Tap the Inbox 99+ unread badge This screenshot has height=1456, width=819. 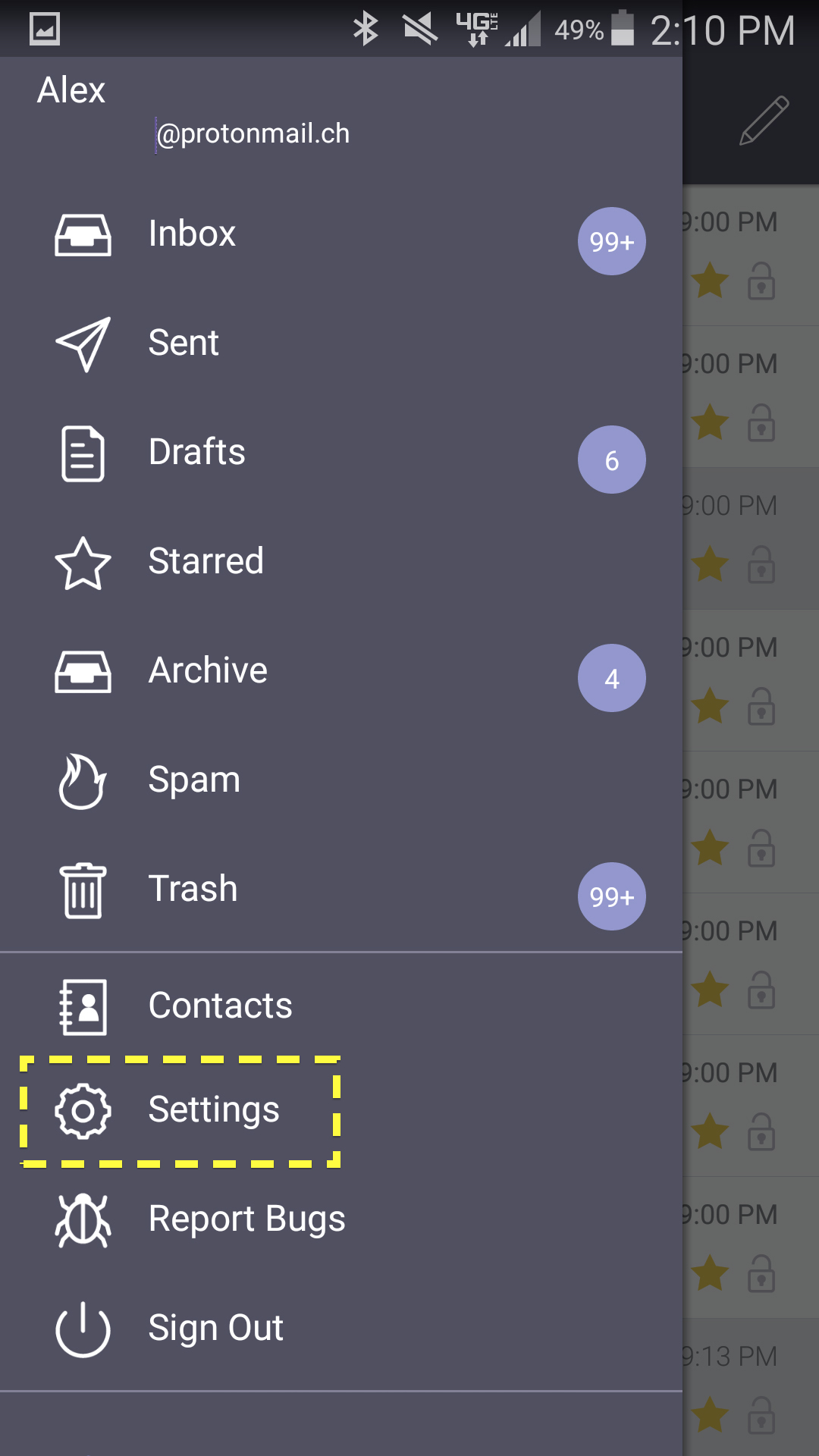[610, 241]
